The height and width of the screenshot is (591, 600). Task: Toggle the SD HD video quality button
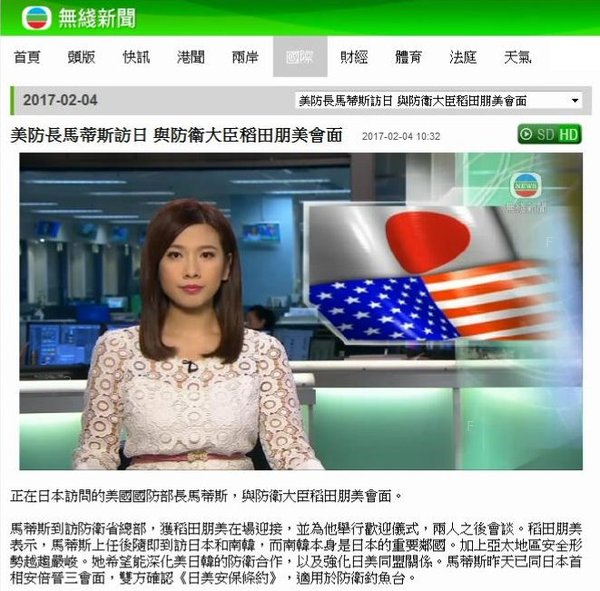(x=549, y=134)
